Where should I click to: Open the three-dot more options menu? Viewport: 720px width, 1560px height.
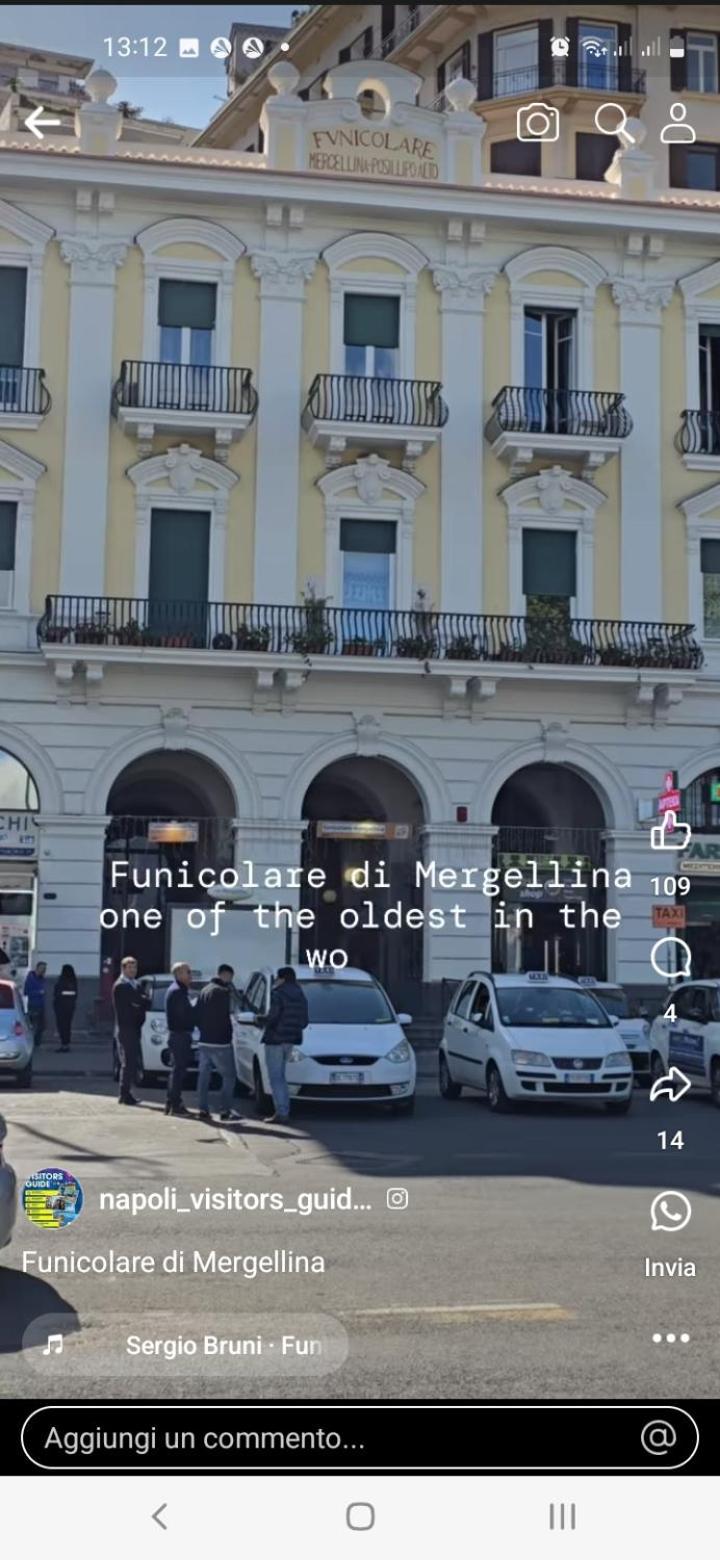coord(670,1338)
